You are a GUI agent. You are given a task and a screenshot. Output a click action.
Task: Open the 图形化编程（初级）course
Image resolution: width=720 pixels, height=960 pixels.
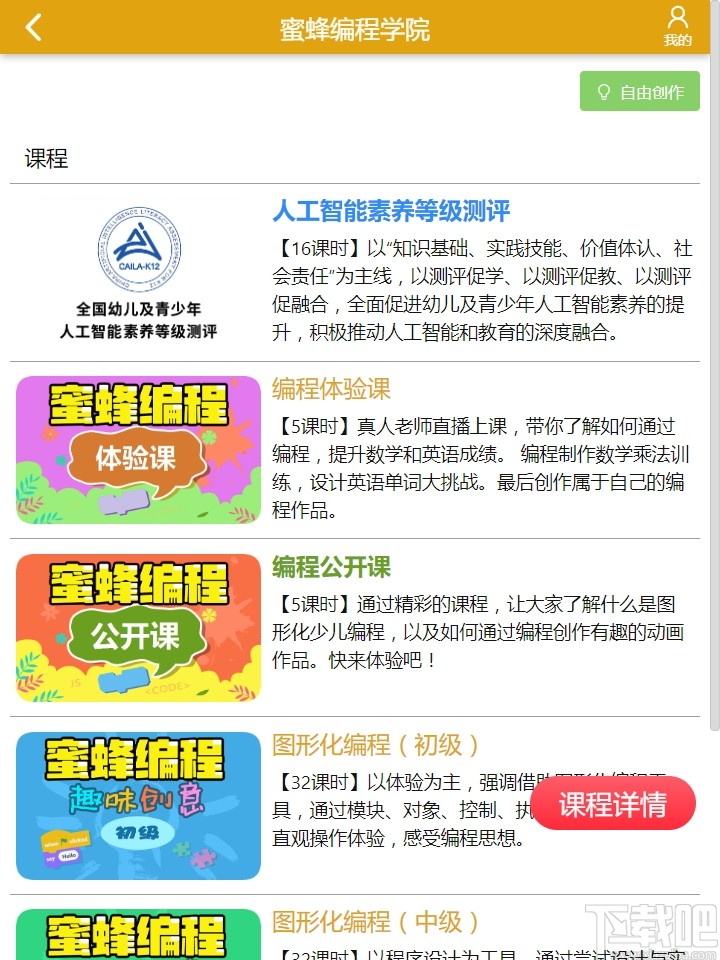[375, 745]
